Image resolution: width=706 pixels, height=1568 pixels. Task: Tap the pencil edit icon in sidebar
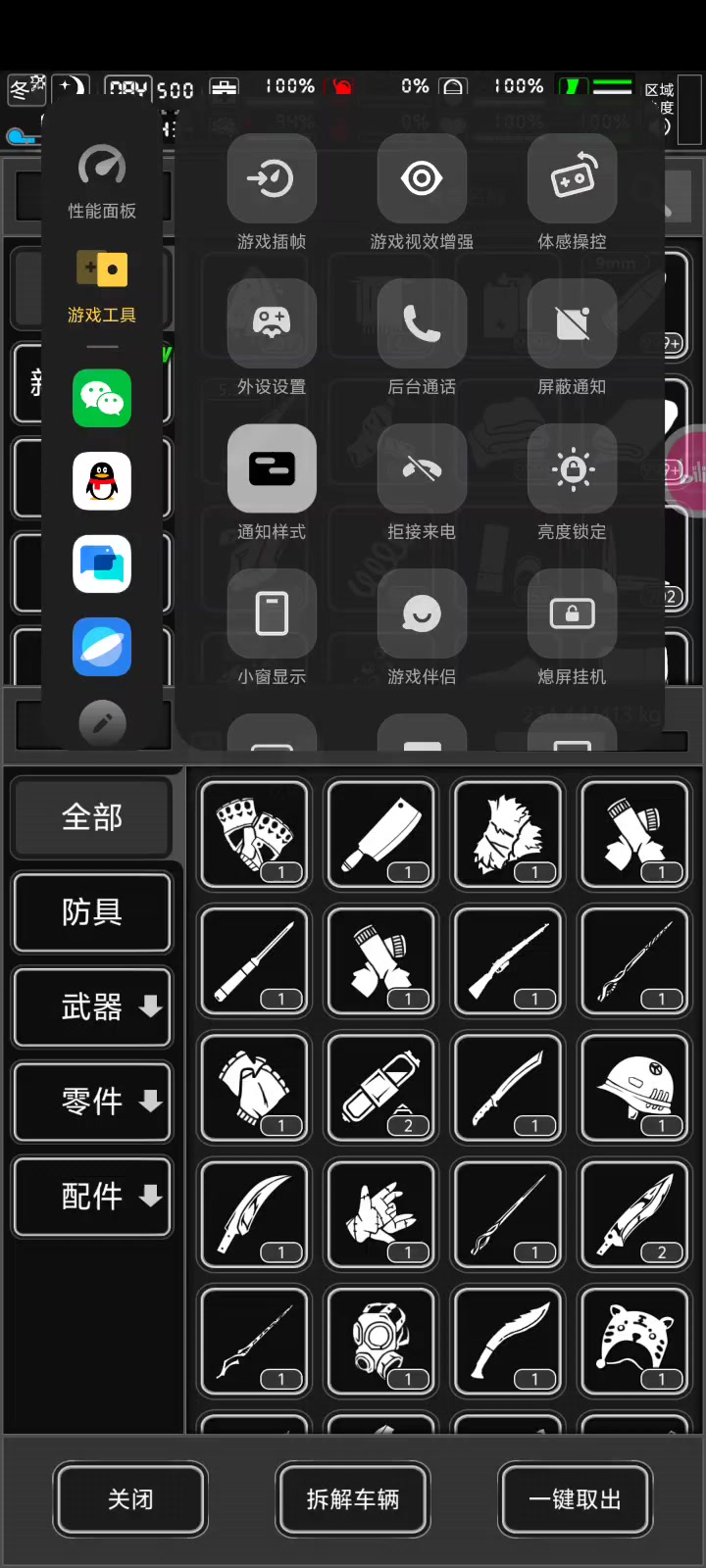pyautogui.click(x=102, y=723)
